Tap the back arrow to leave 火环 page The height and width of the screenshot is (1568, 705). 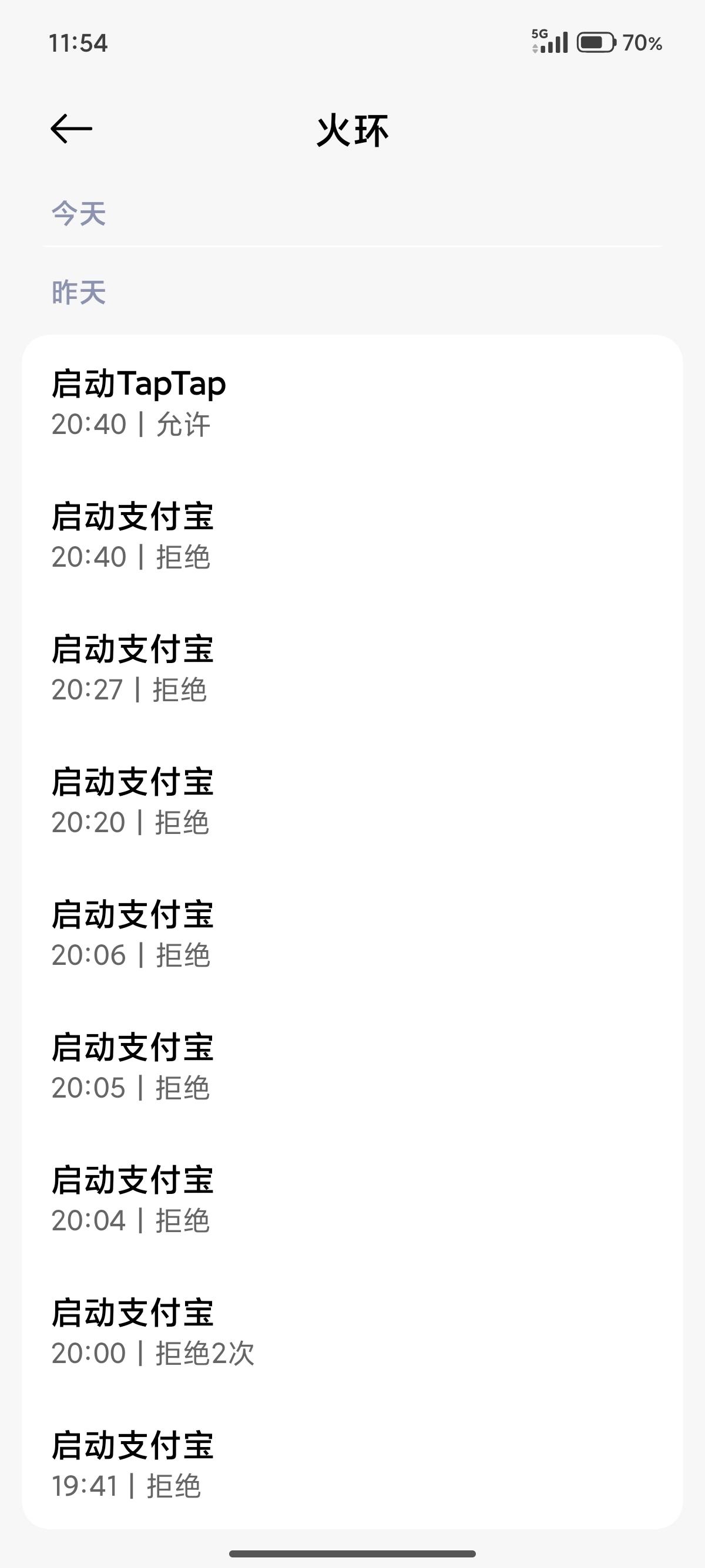point(70,129)
